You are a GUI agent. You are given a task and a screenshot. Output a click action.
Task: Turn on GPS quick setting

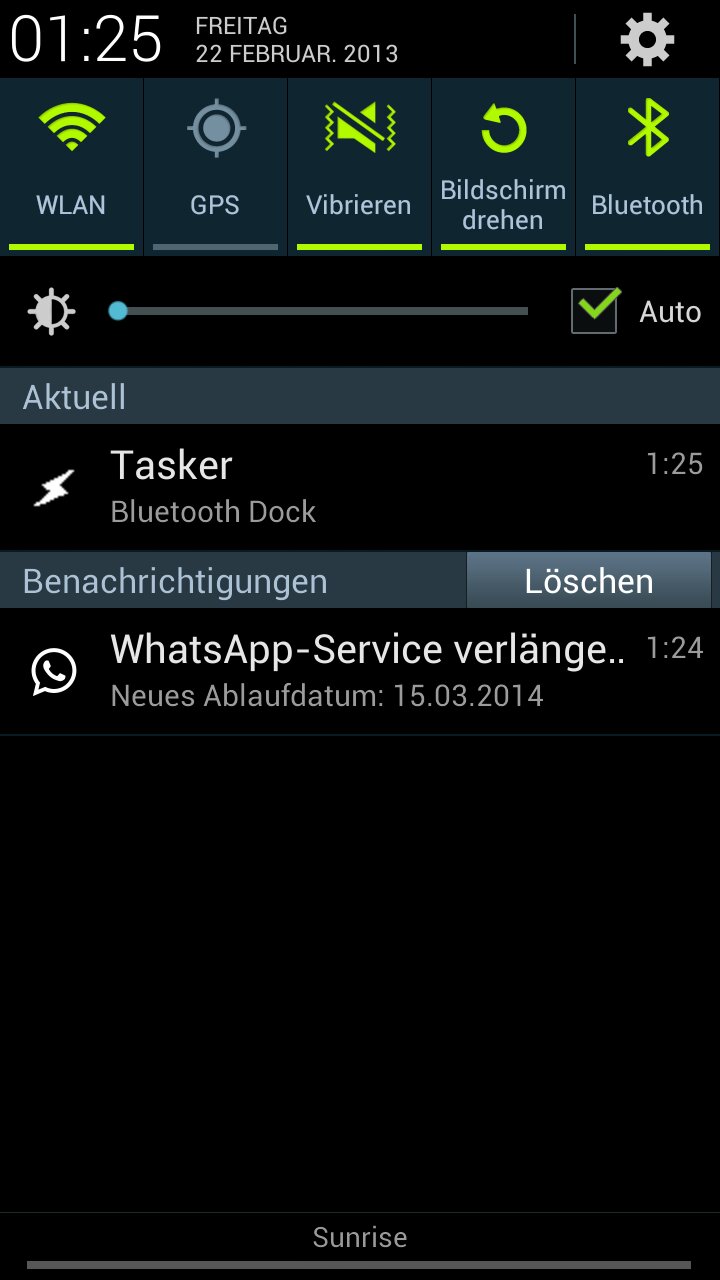(215, 166)
